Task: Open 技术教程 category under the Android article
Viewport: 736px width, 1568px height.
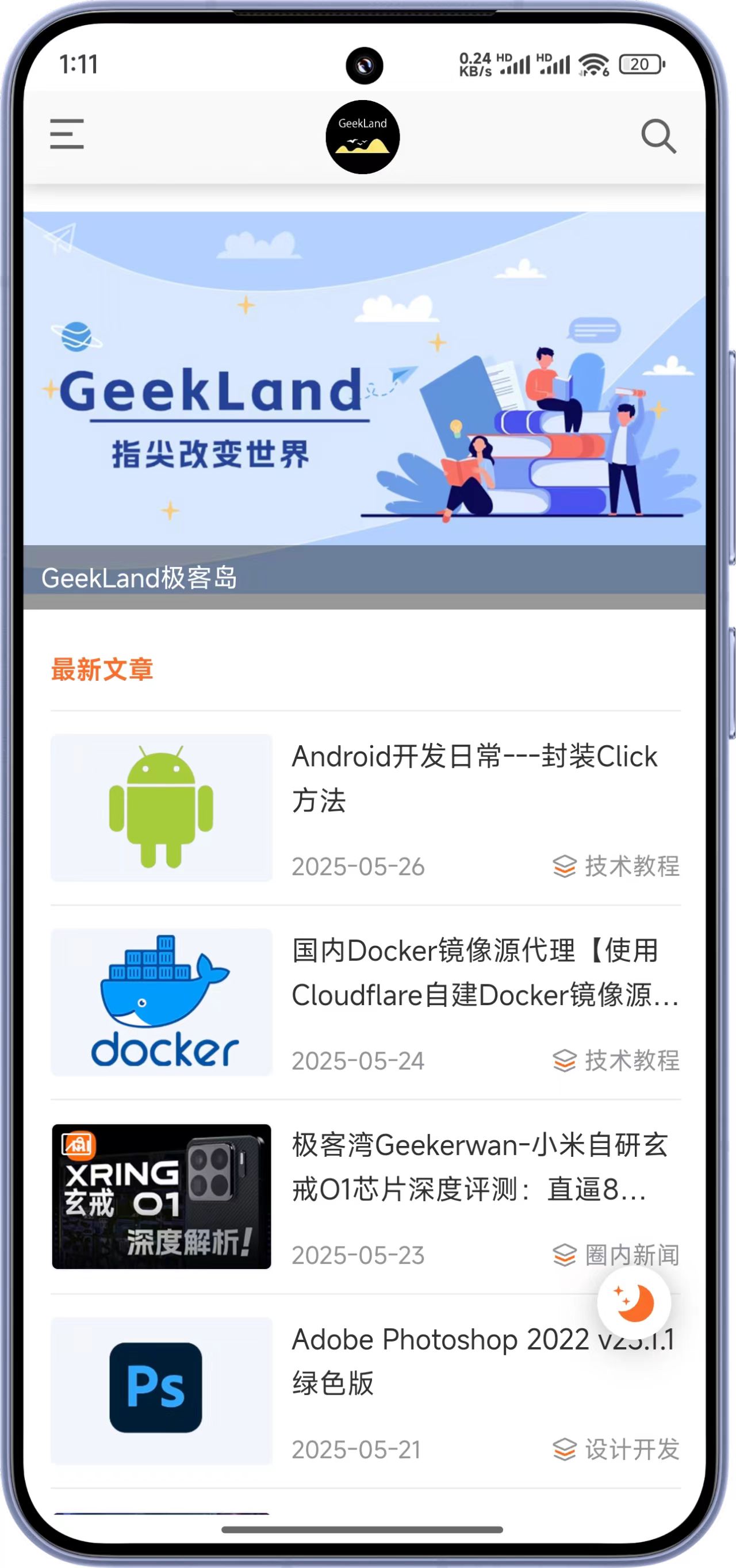Action: 616,866
